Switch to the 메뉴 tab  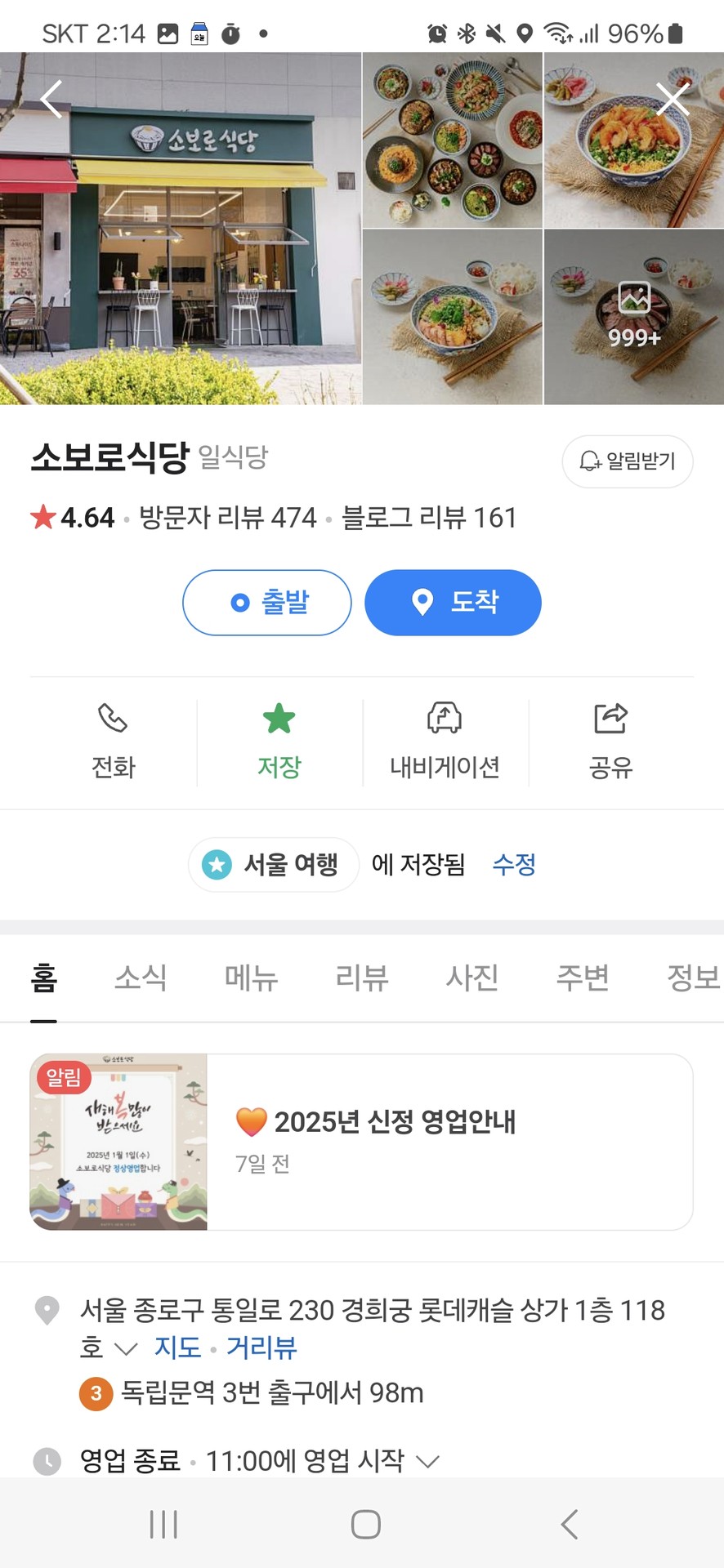(252, 978)
